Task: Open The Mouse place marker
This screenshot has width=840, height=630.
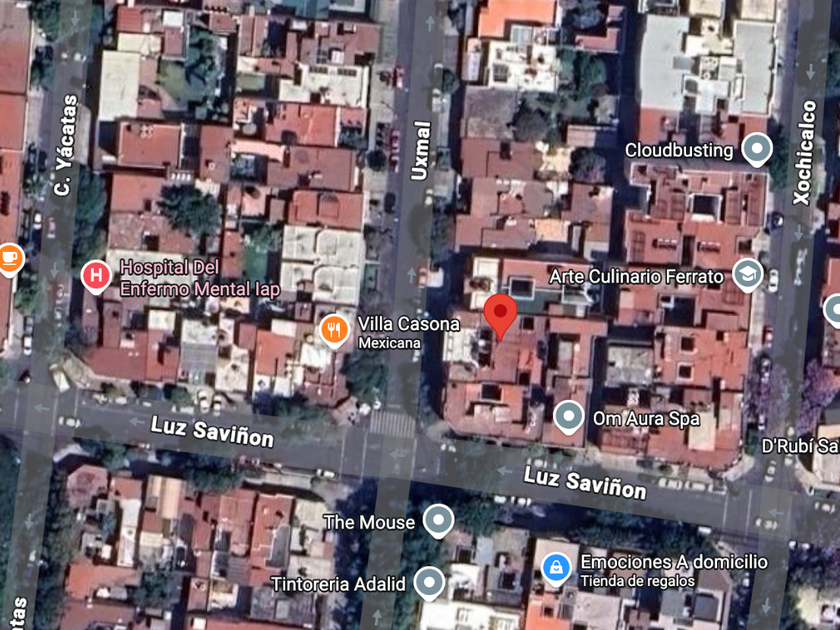Action: pos(438,520)
